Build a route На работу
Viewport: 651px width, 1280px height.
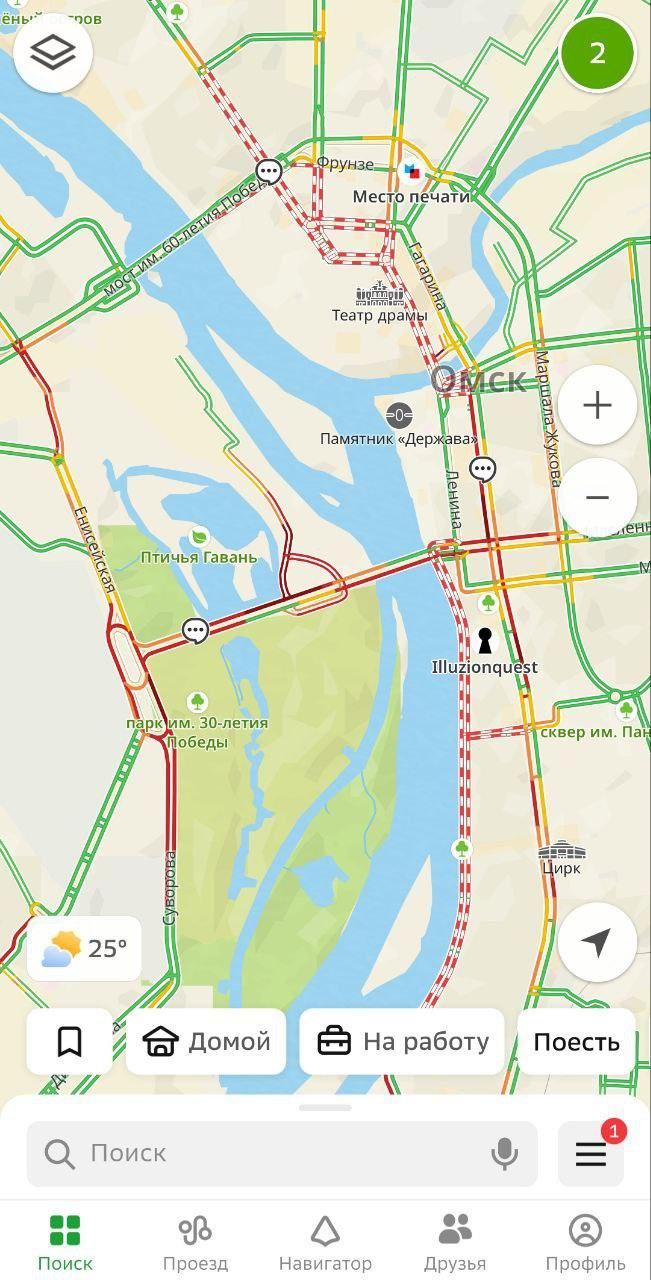pyautogui.click(x=402, y=1041)
